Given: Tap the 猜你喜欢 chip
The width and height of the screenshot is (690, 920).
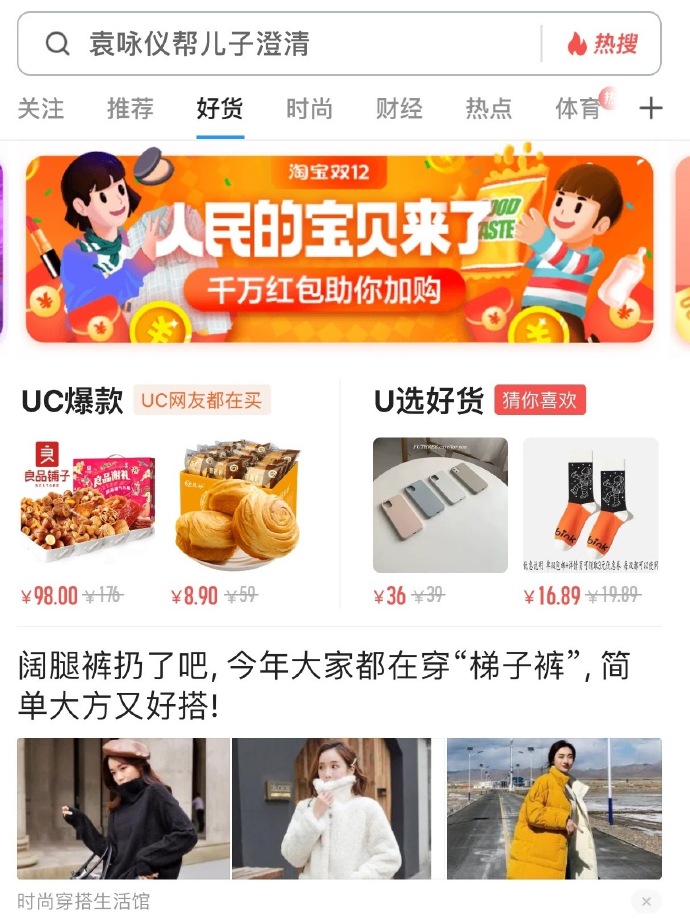Looking at the screenshot, I should point(540,401).
